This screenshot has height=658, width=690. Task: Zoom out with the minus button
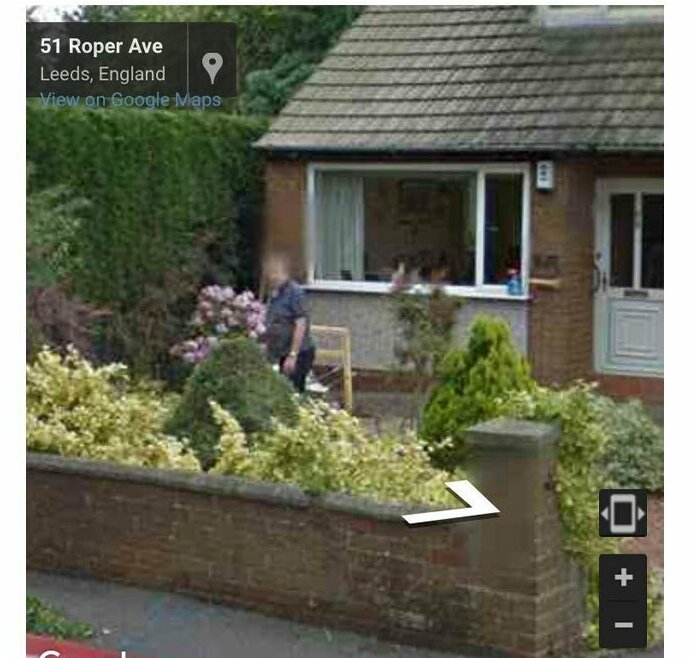[622, 625]
